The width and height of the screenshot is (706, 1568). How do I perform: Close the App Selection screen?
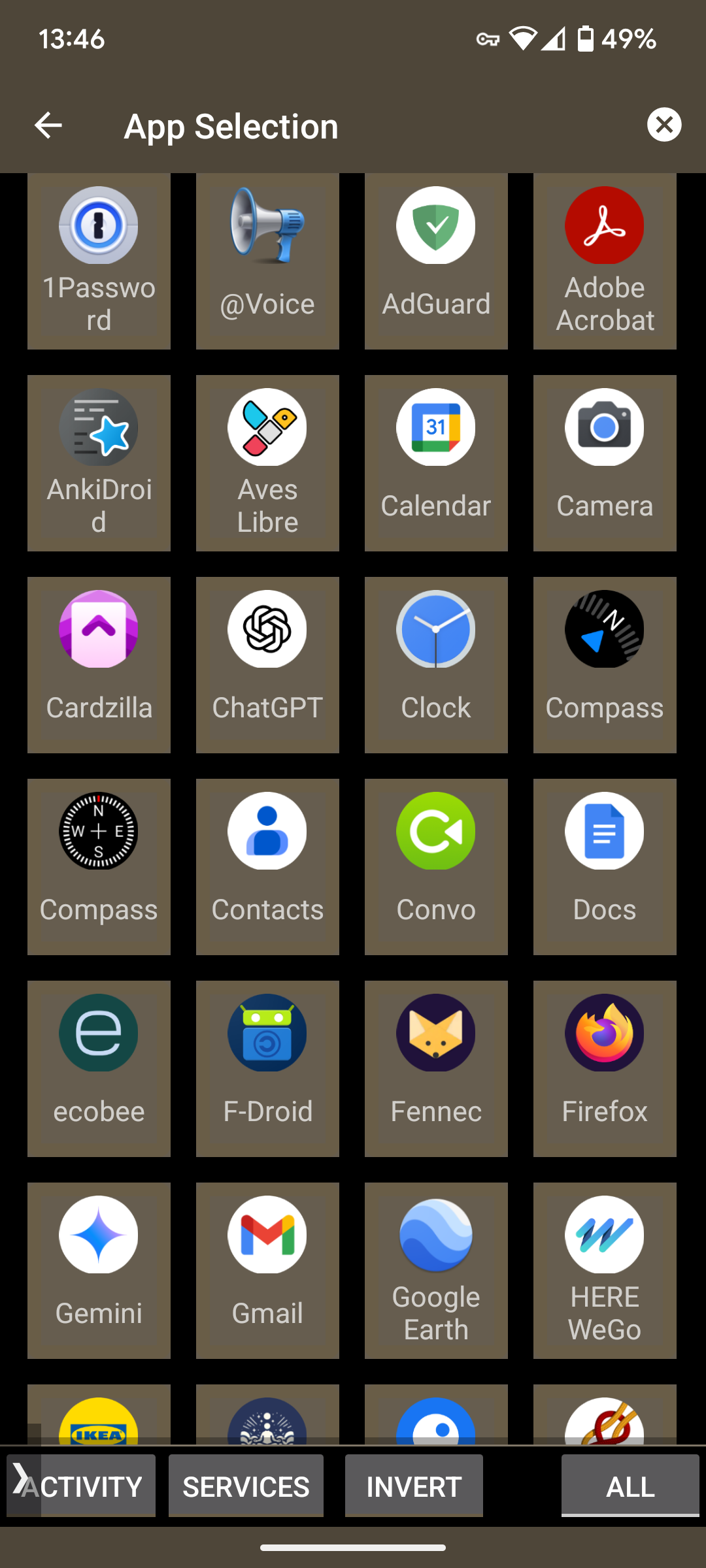[x=664, y=125]
